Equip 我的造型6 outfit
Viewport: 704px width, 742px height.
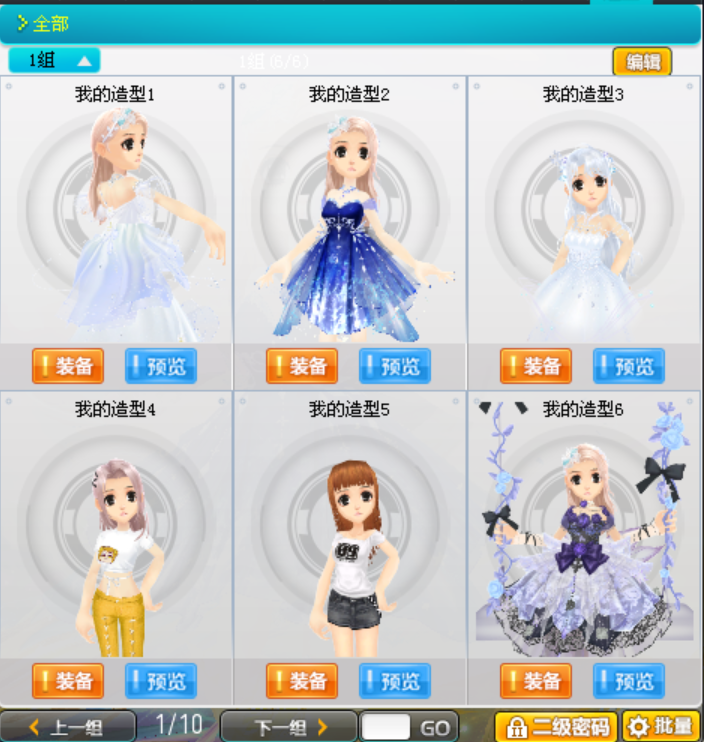536,681
